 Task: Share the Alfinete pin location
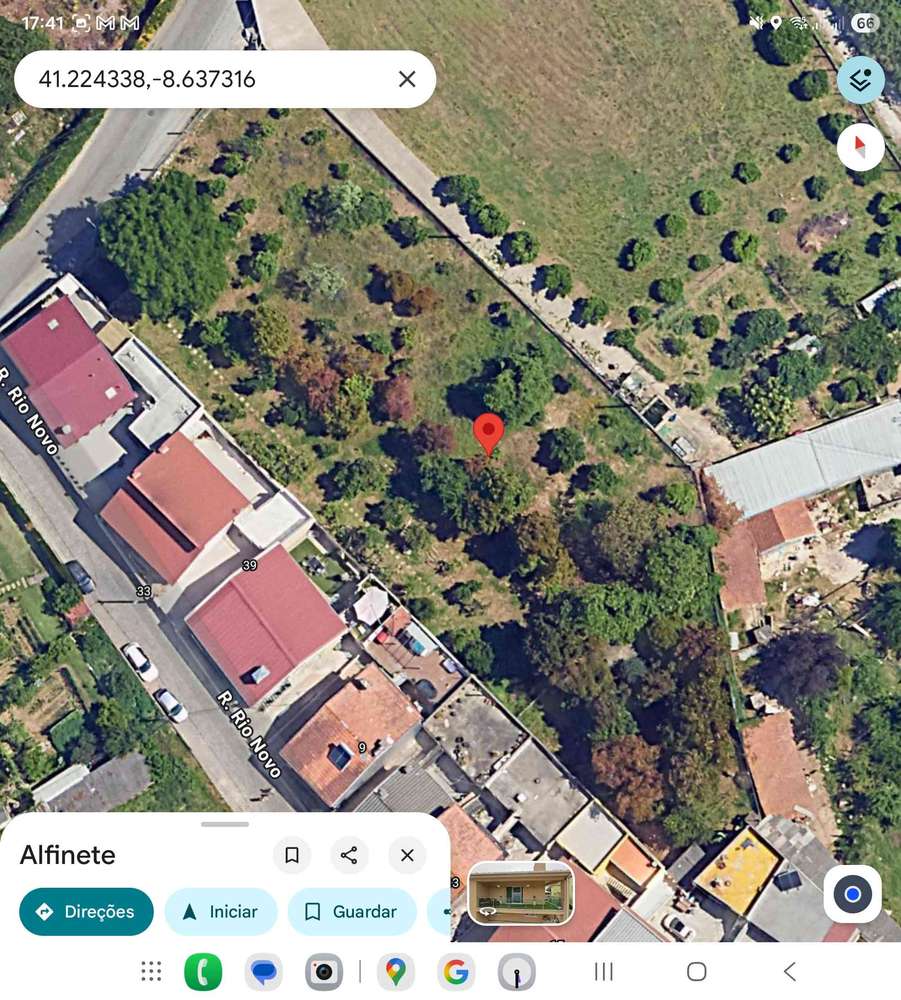(x=349, y=855)
